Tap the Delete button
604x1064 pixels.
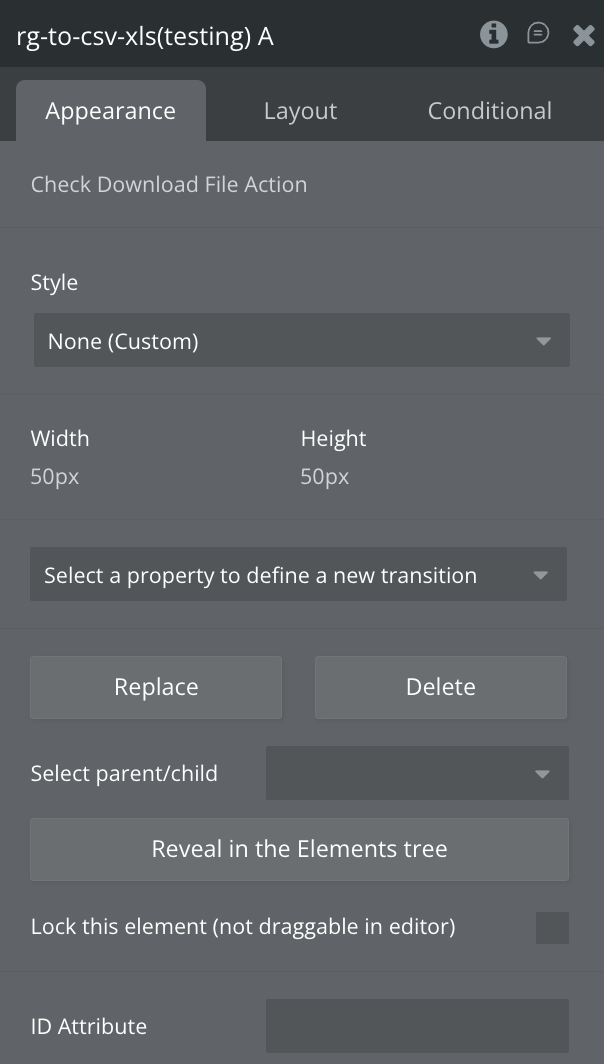(440, 687)
